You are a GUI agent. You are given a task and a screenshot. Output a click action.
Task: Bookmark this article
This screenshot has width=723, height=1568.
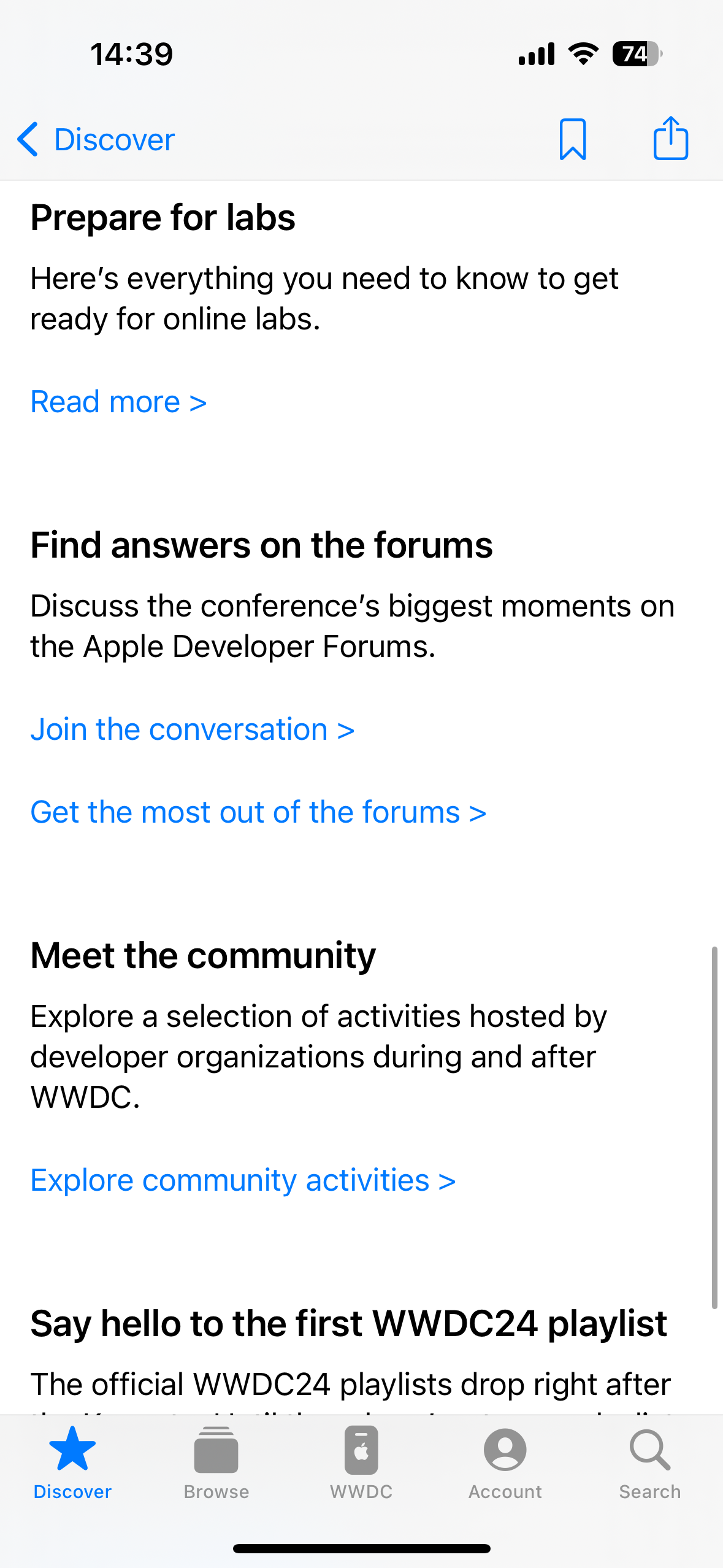(572, 140)
